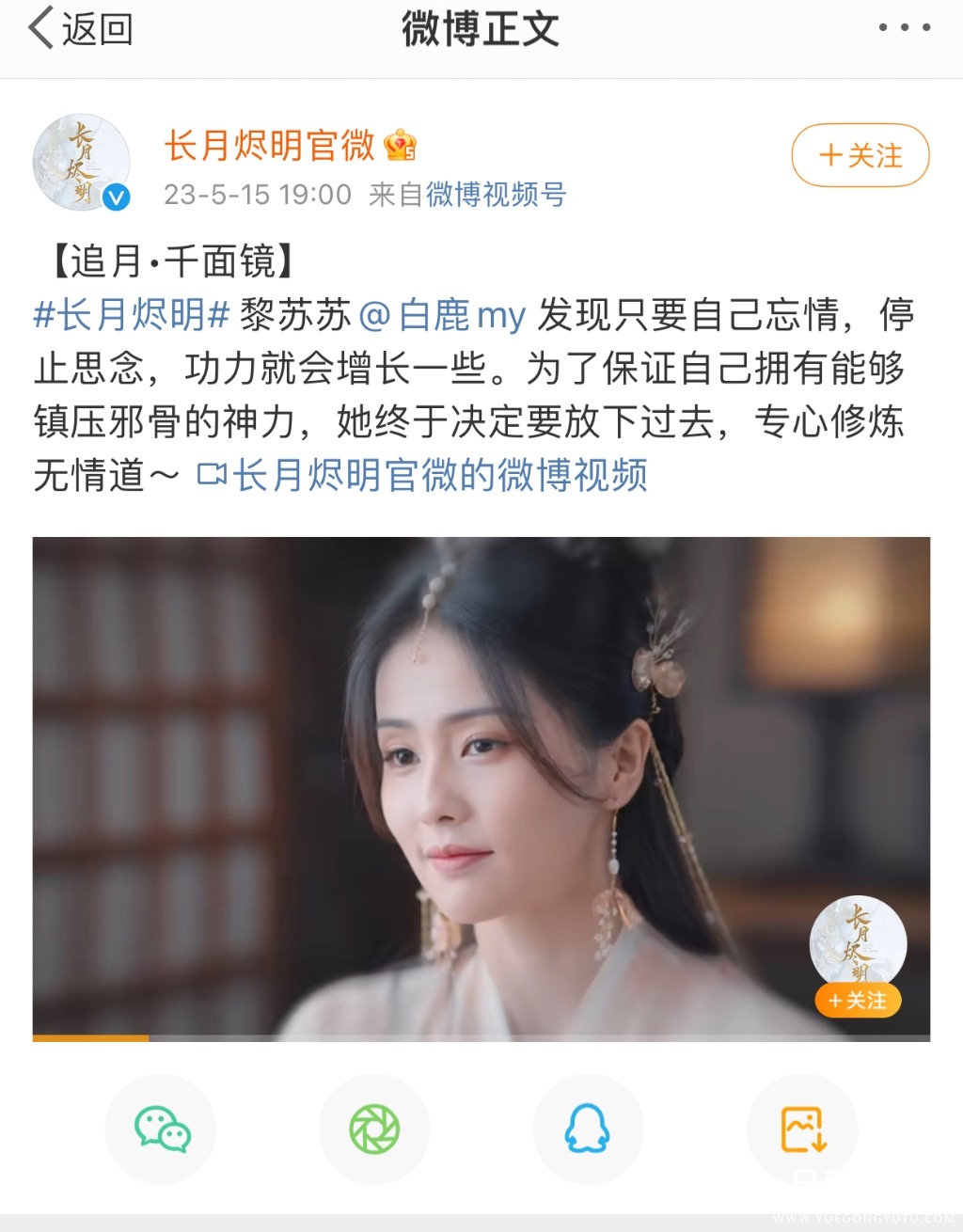Image resolution: width=963 pixels, height=1232 pixels.
Task: Open the #长月烬明# hashtag topic
Action: point(131,315)
